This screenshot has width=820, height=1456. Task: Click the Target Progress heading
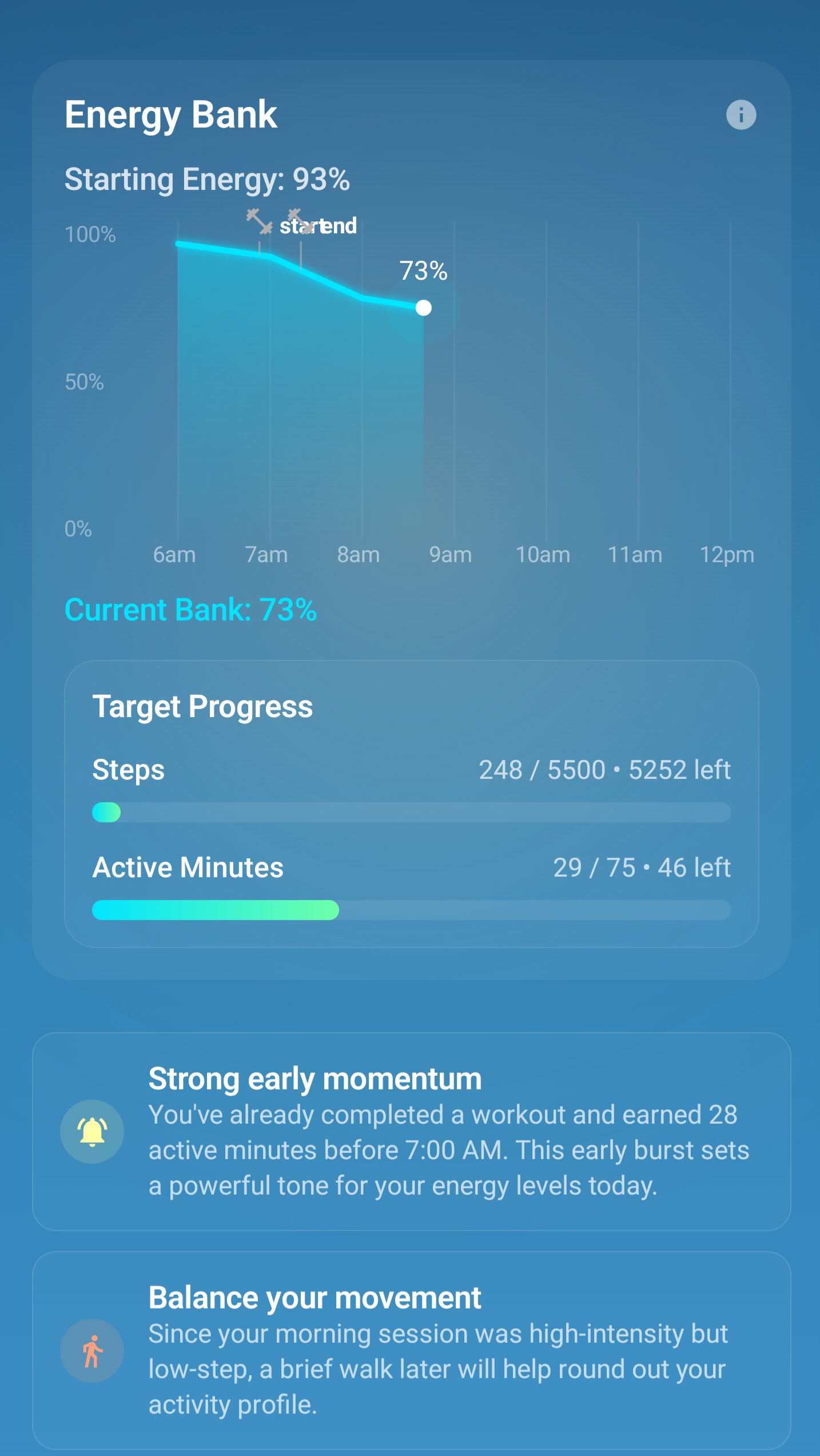203,707
